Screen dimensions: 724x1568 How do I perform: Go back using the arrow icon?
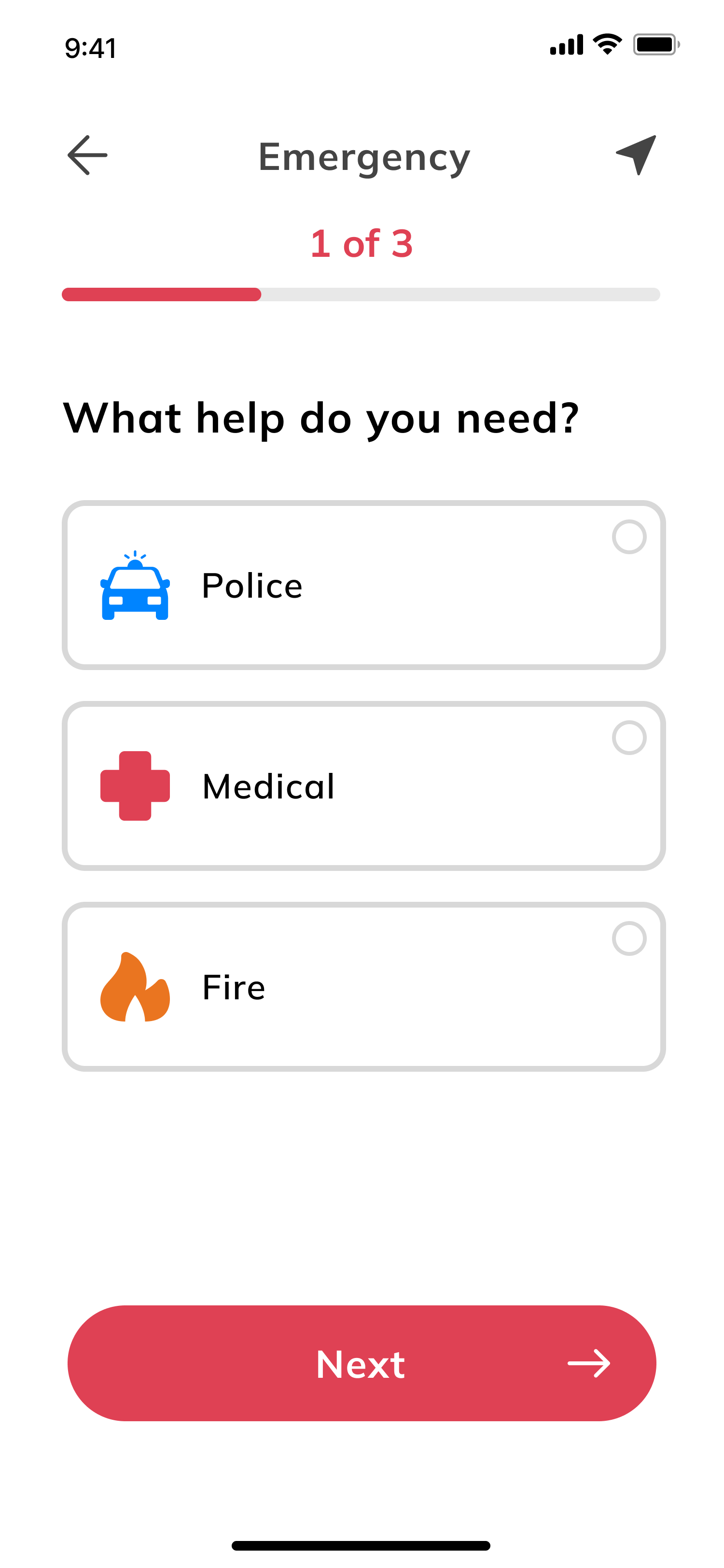pos(88,155)
